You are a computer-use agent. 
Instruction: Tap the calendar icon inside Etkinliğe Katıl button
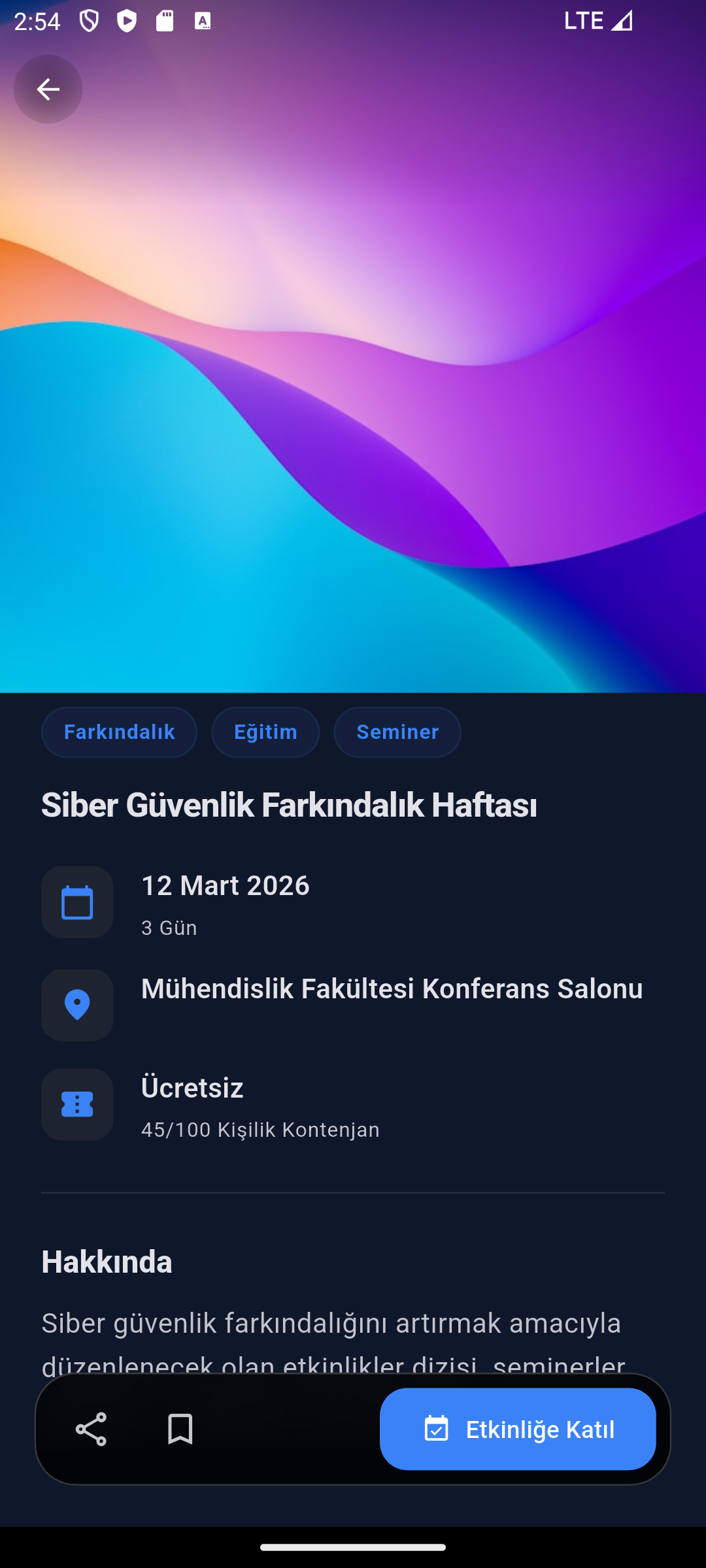[x=437, y=1429]
